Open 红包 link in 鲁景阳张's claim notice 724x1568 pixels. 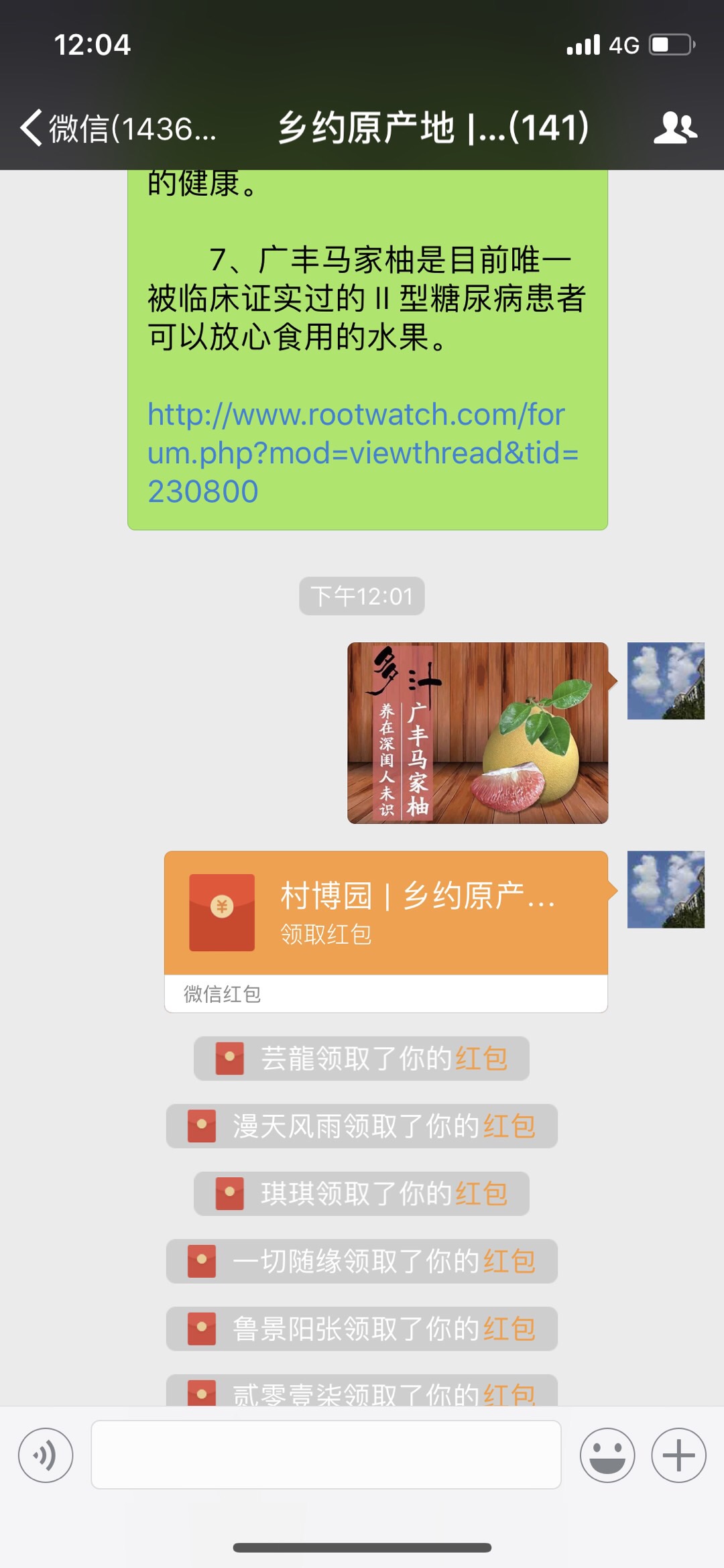(x=509, y=1329)
